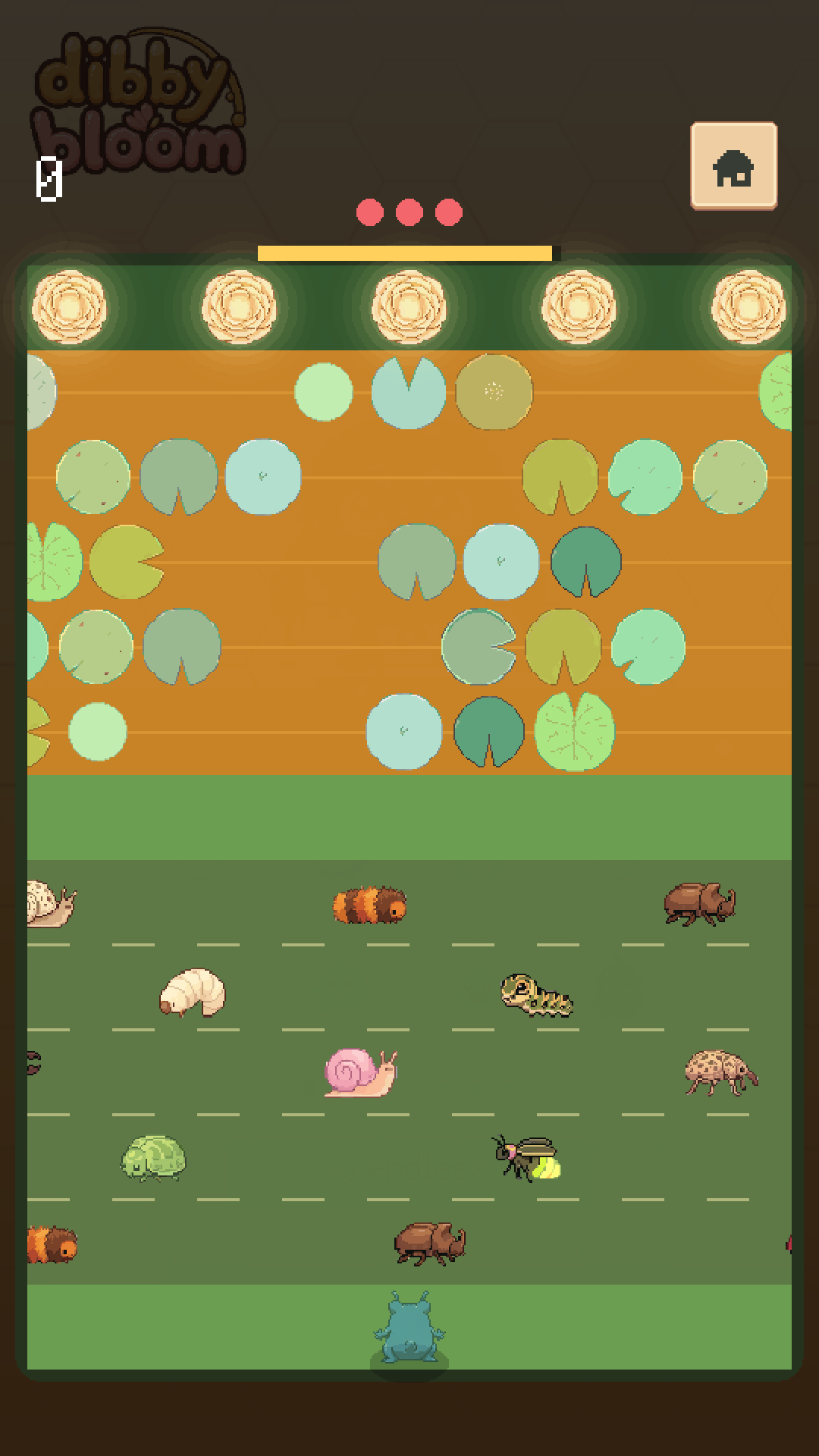Tap the home button
The height and width of the screenshot is (1456, 819).
tap(733, 165)
